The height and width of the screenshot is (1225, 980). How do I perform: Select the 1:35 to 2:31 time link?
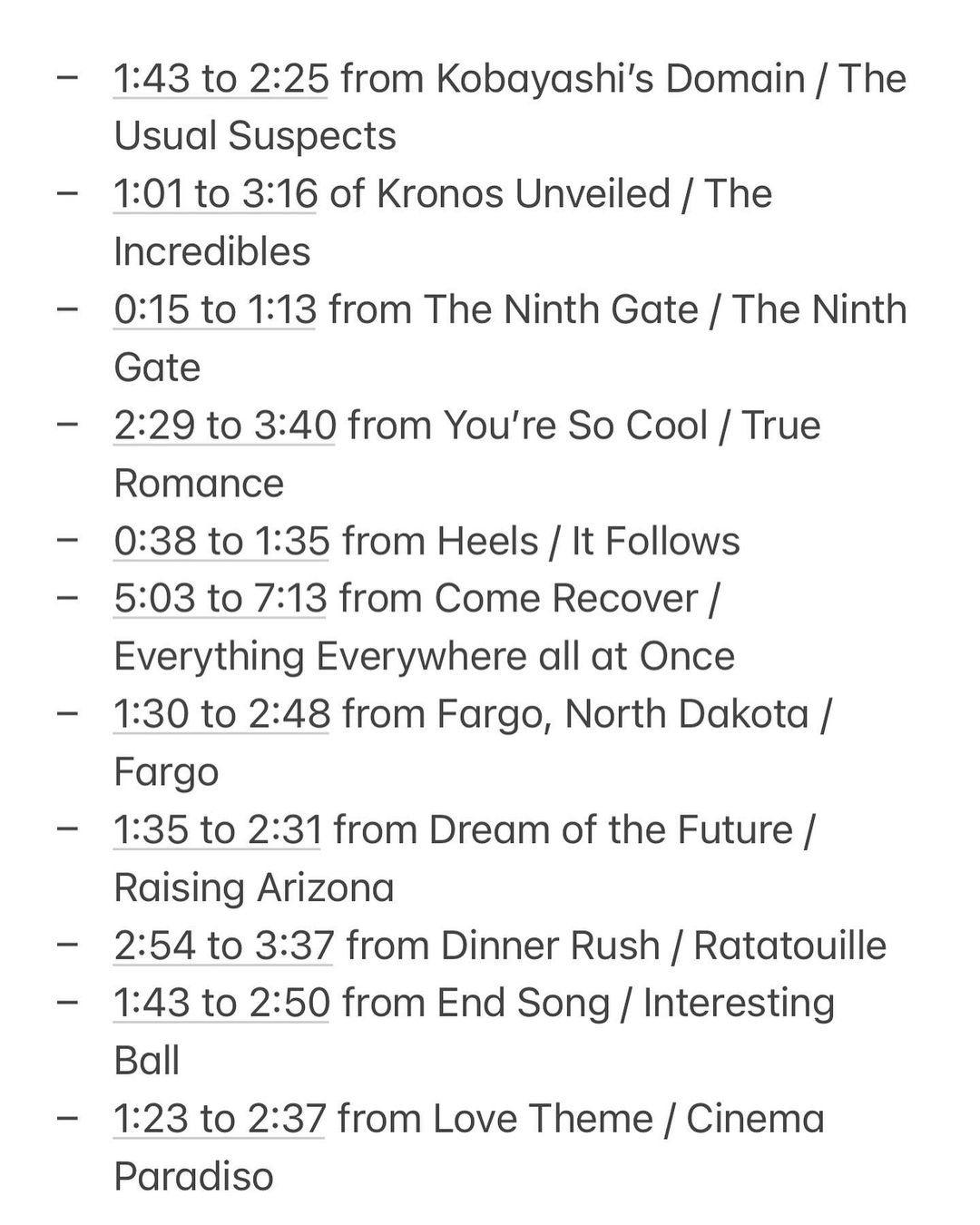[x=217, y=830]
